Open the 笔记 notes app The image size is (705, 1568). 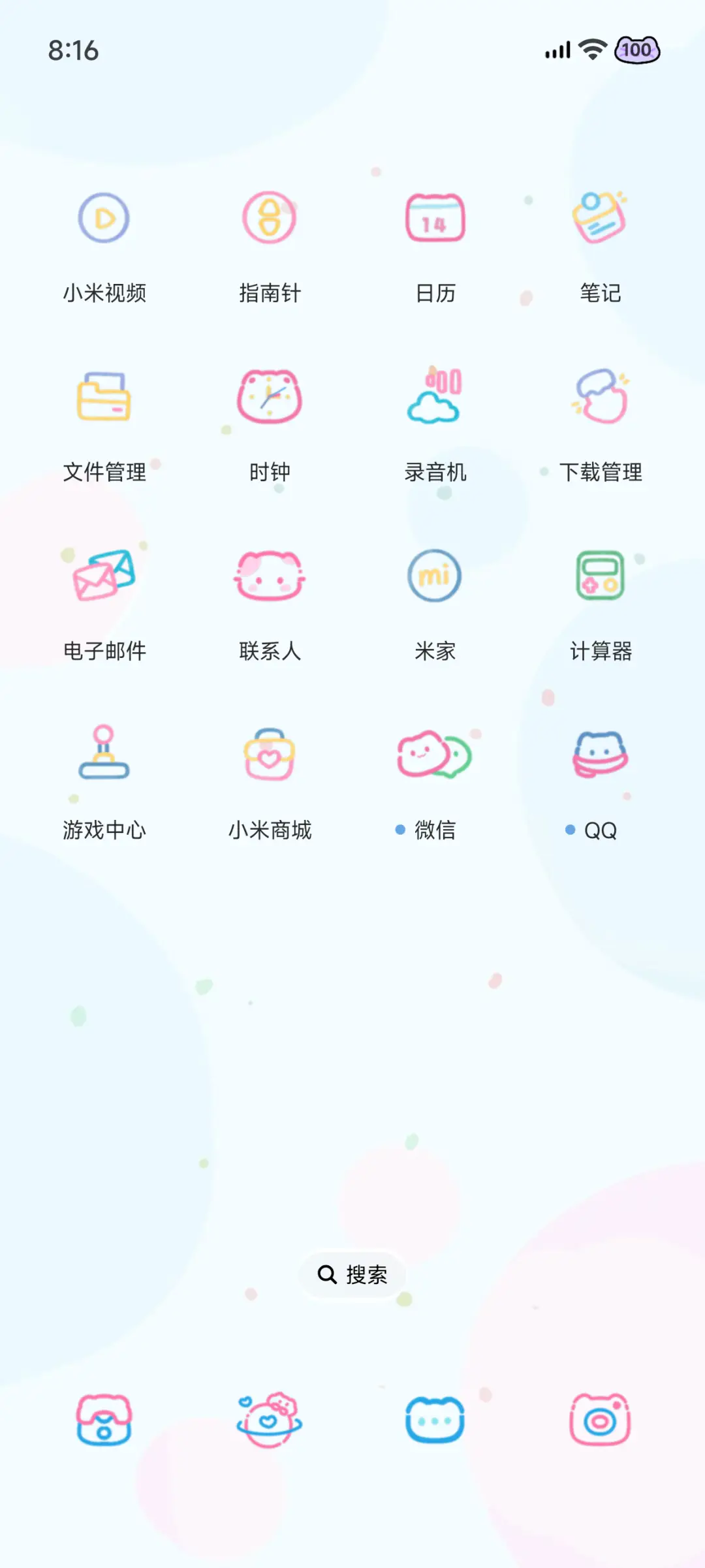point(599,219)
